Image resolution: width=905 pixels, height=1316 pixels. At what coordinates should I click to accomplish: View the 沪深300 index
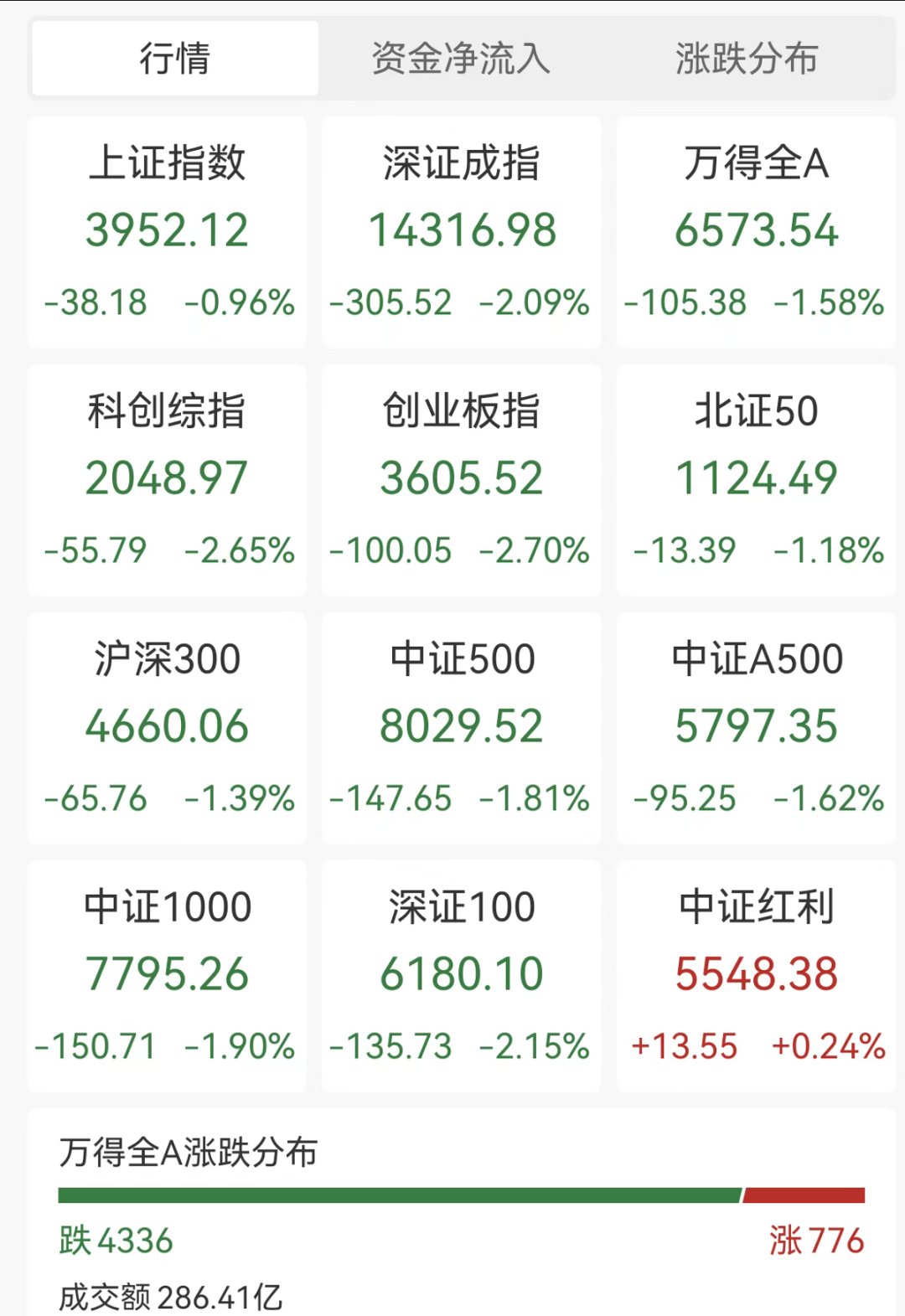point(167,728)
